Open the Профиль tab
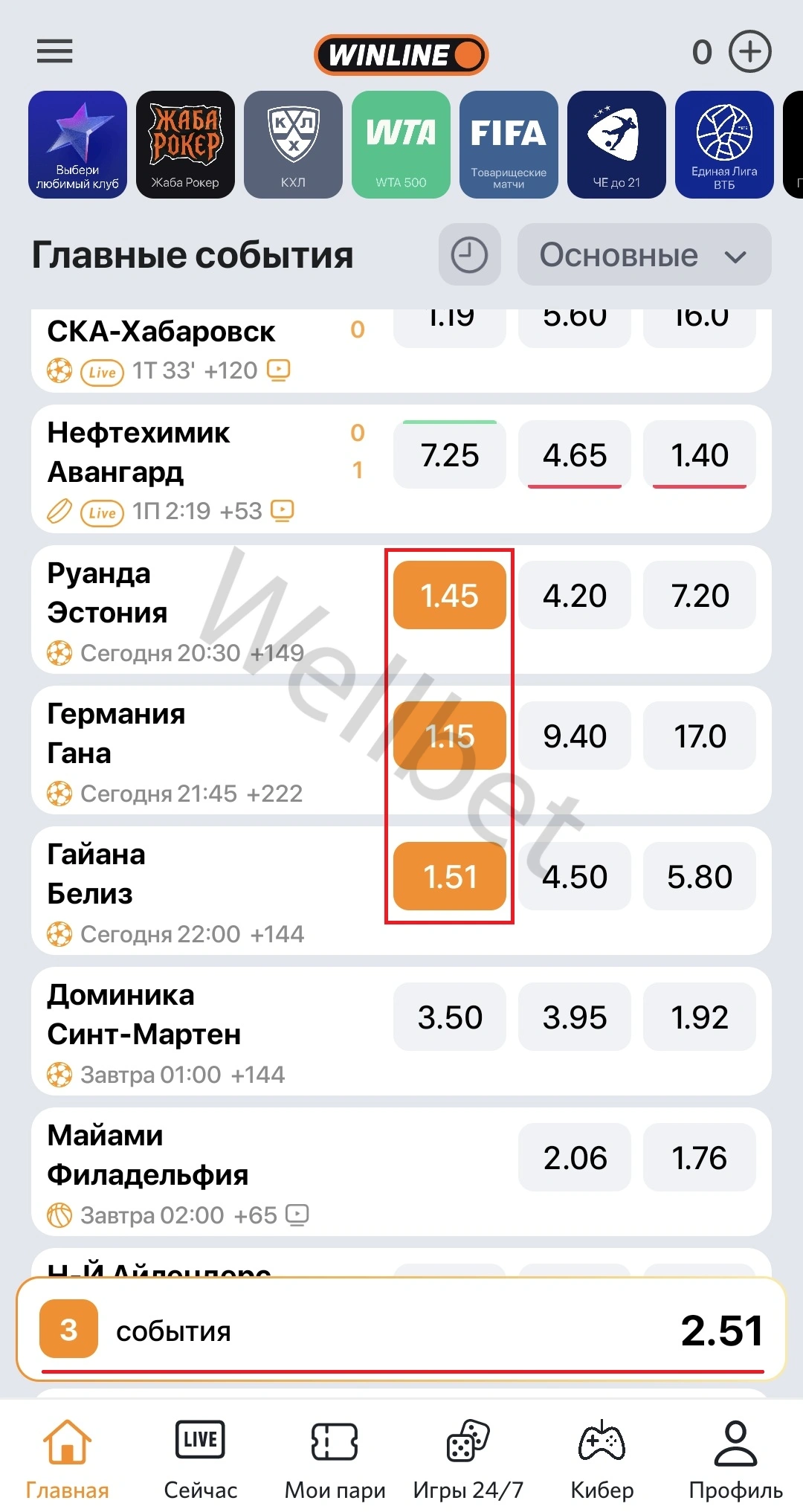 [x=735, y=1458]
